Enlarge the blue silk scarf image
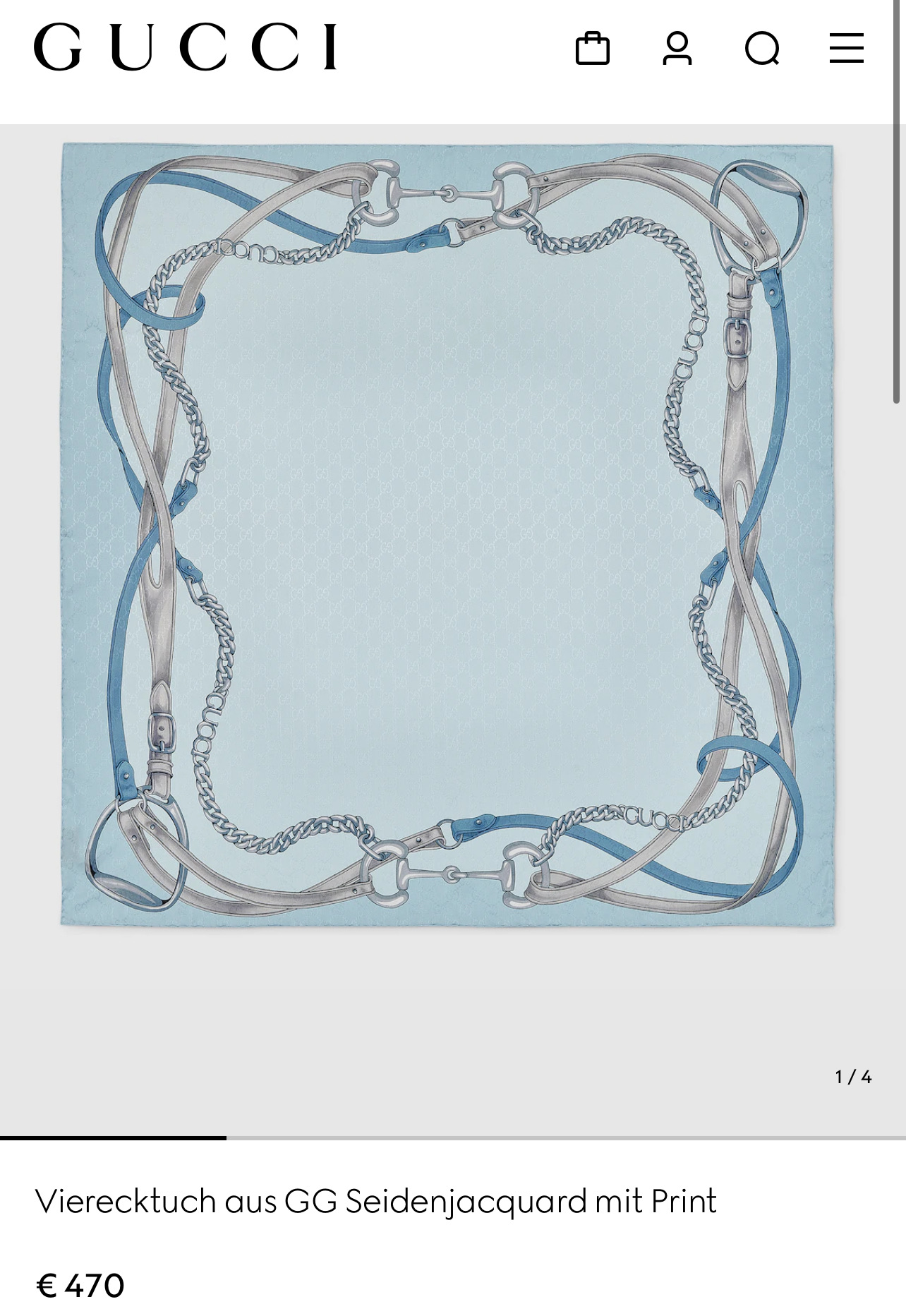Viewport: 906px width, 1316px height. (x=447, y=535)
